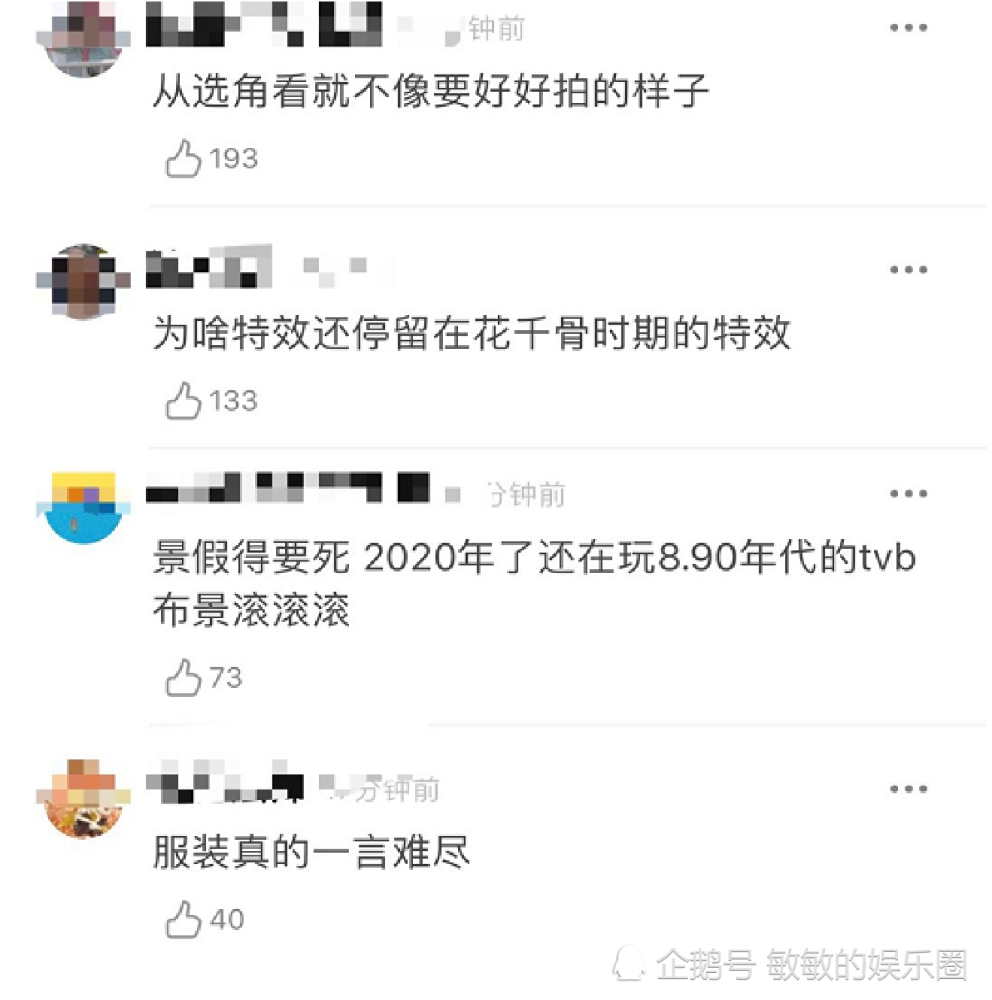Open more options on the casting comment
The image size is (992, 1000).
coord(909,27)
